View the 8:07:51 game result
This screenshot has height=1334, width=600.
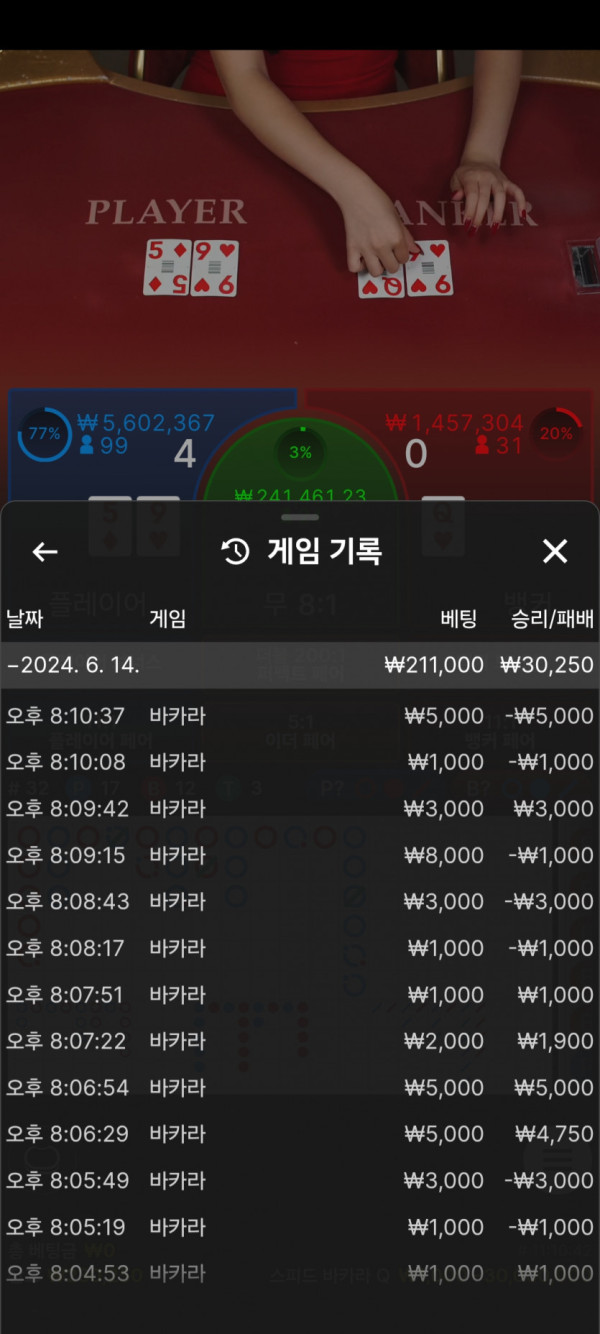tap(300, 995)
